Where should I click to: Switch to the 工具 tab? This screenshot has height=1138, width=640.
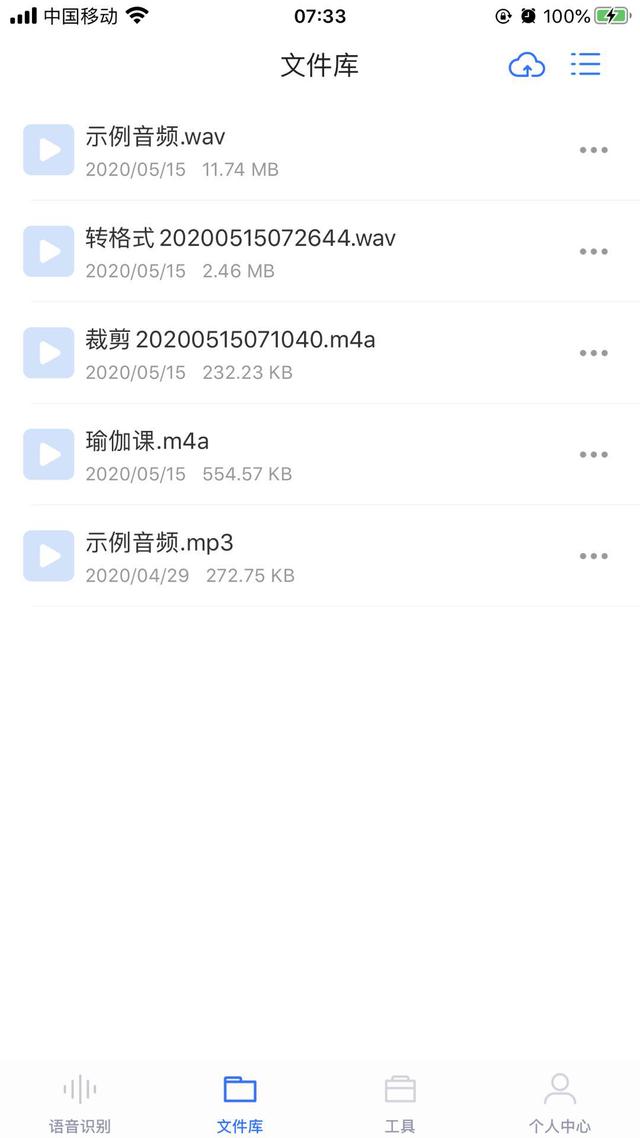400,1104
